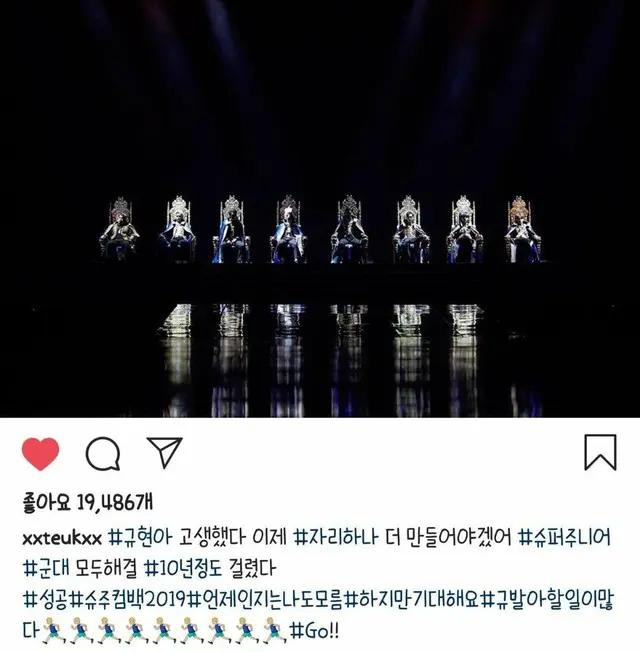Open the #성공 hashtag
Viewport: 640px width, 652px height.
[46, 599]
